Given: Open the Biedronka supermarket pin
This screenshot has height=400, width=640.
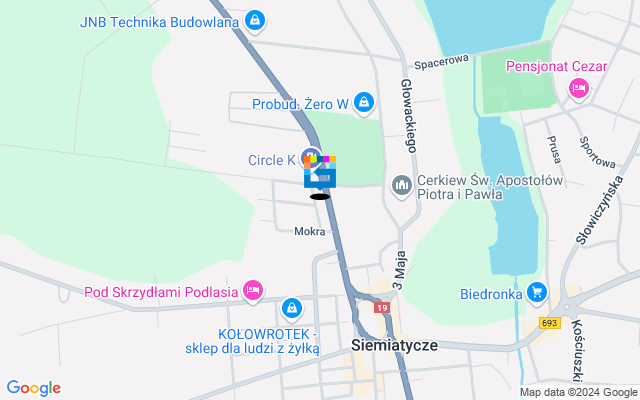Looking at the screenshot, I should pos(538,292).
